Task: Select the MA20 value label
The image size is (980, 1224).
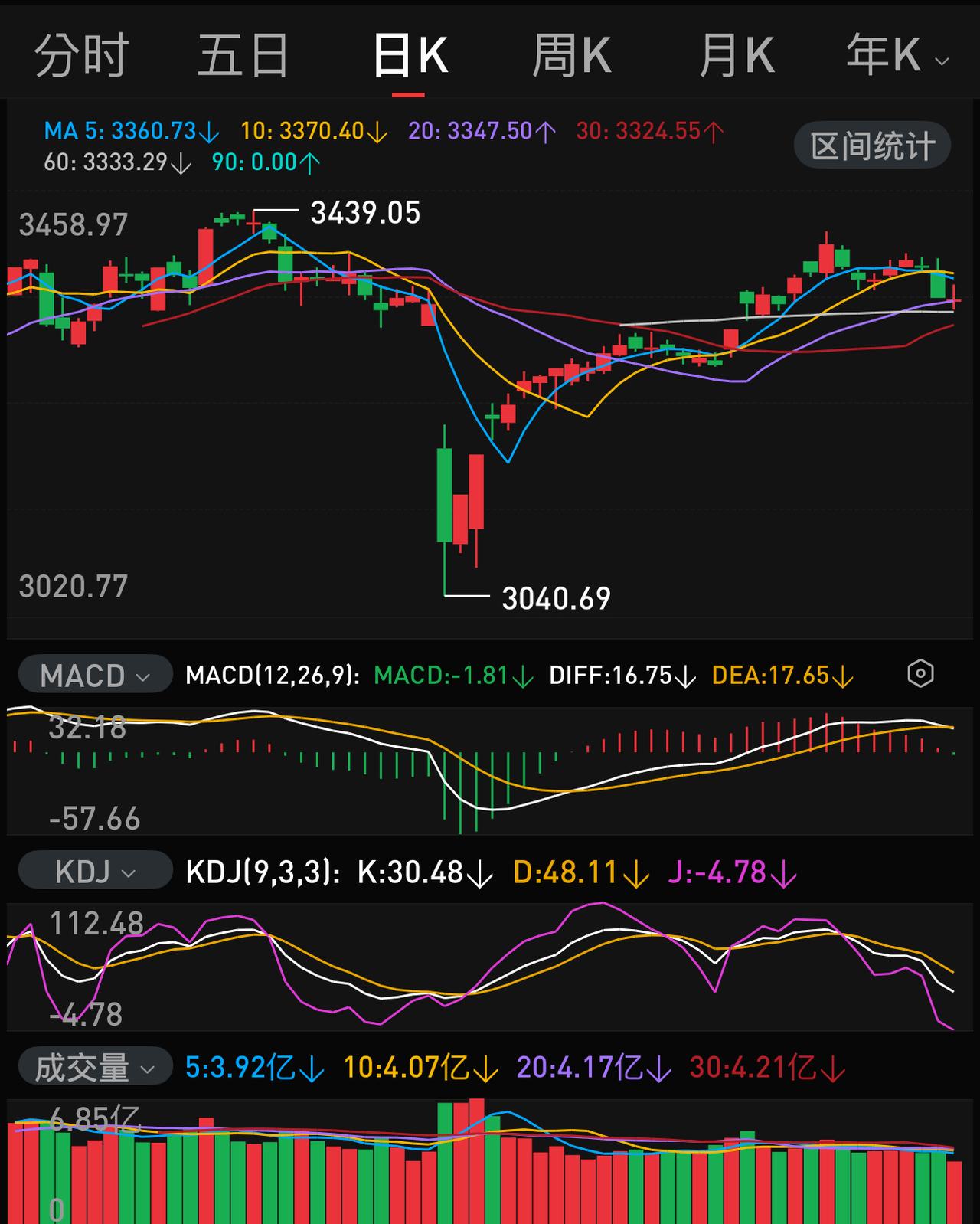Action: click(471, 132)
